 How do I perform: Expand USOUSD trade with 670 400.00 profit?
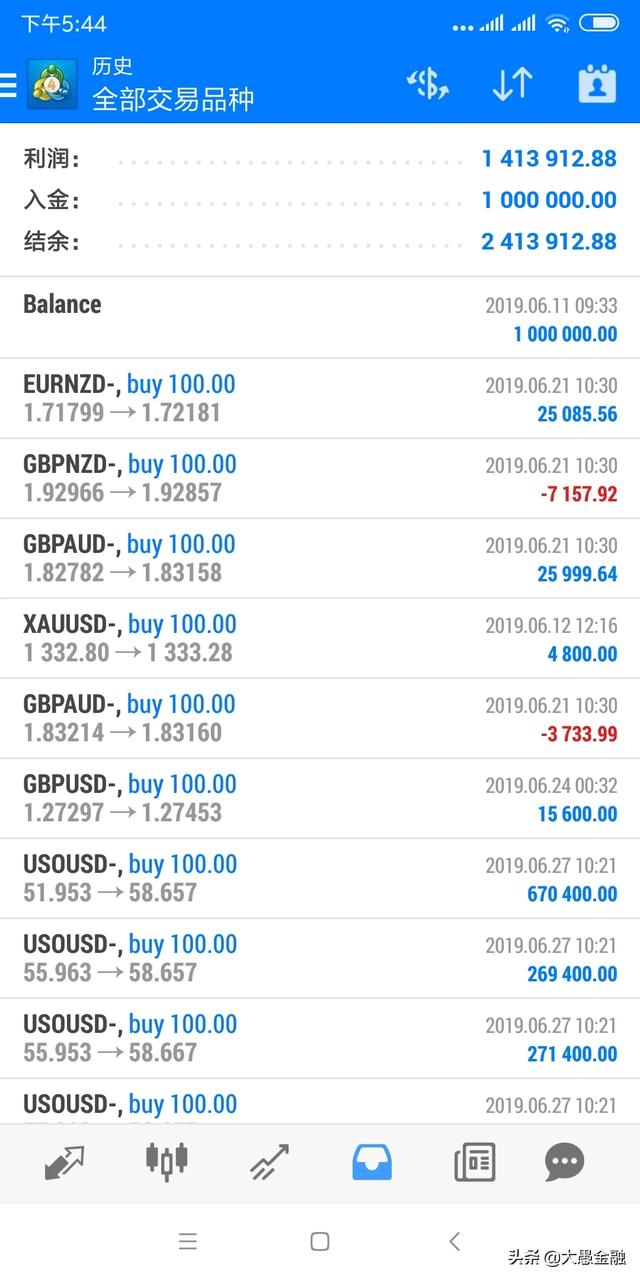pos(320,878)
